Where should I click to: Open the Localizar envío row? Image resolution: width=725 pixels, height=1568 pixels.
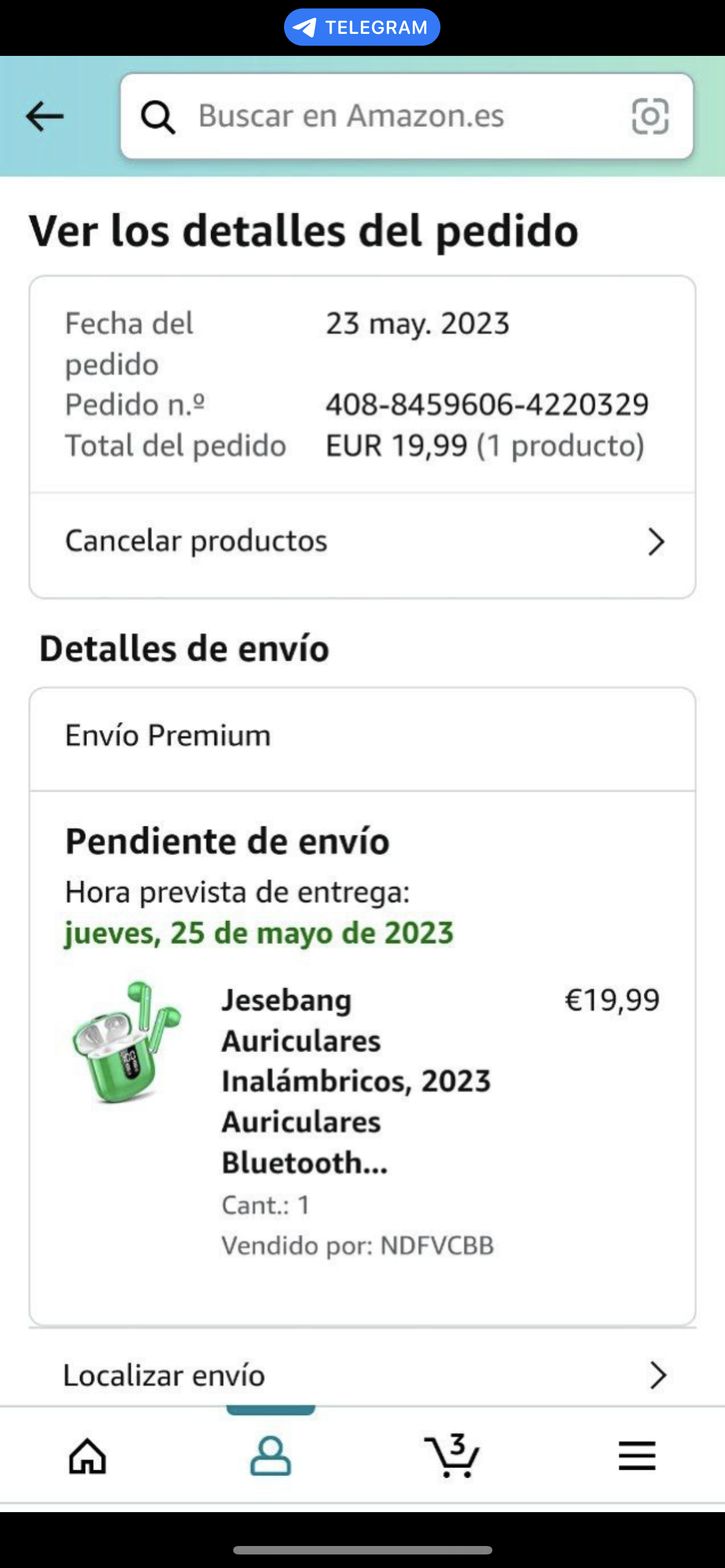point(362,1375)
